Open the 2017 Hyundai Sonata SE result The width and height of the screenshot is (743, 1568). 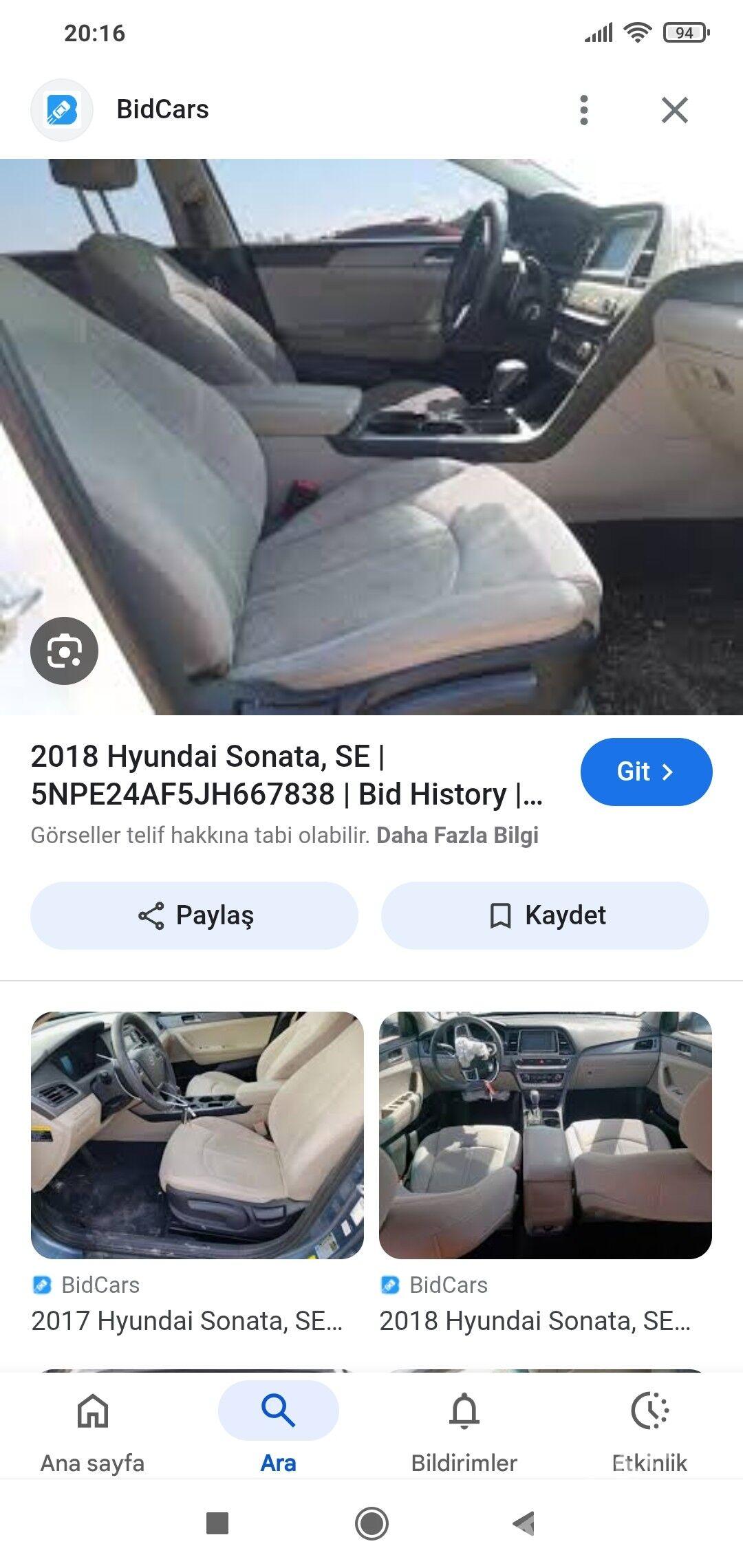(x=197, y=1135)
